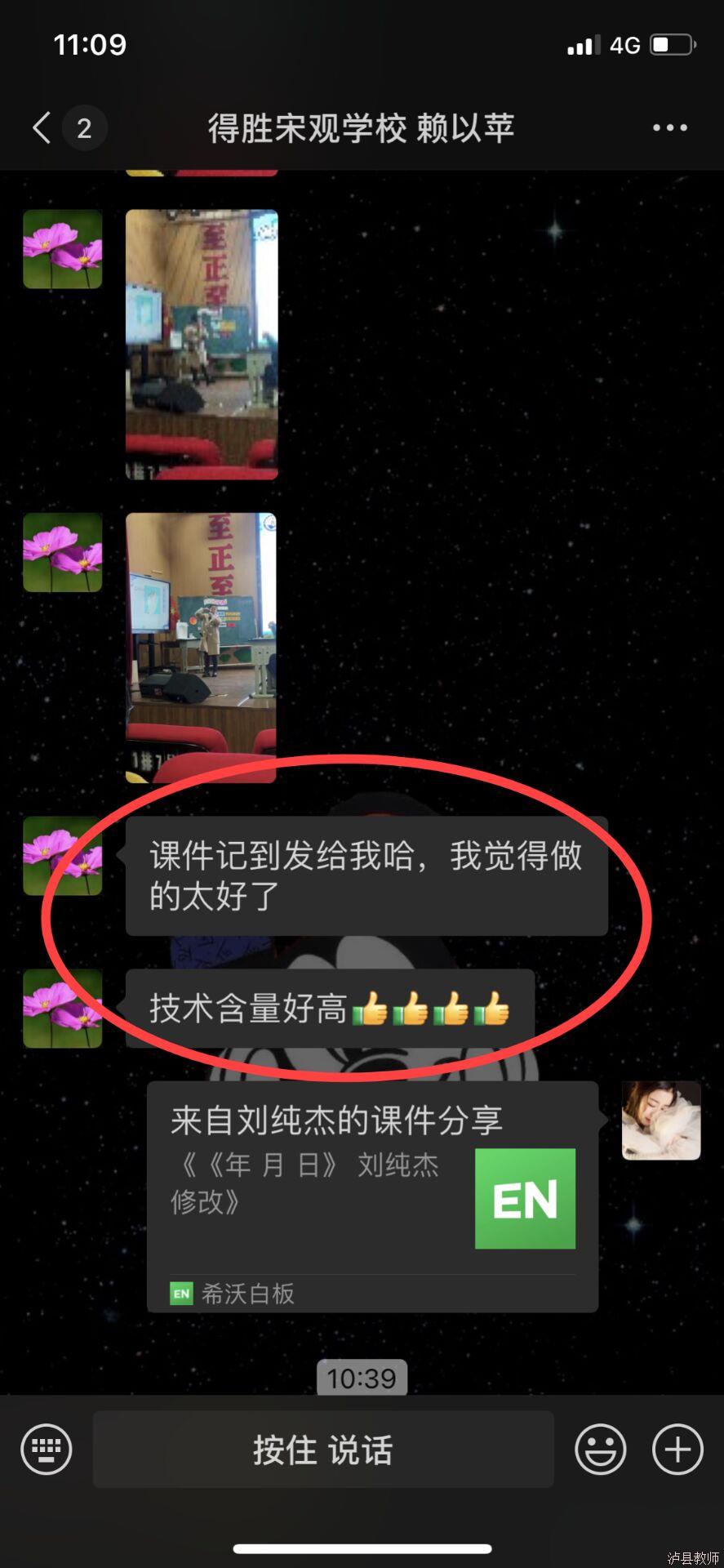Tap the hold-to-talk voice button
Viewport: 724px width, 1568px height.
(x=323, y=1449)
